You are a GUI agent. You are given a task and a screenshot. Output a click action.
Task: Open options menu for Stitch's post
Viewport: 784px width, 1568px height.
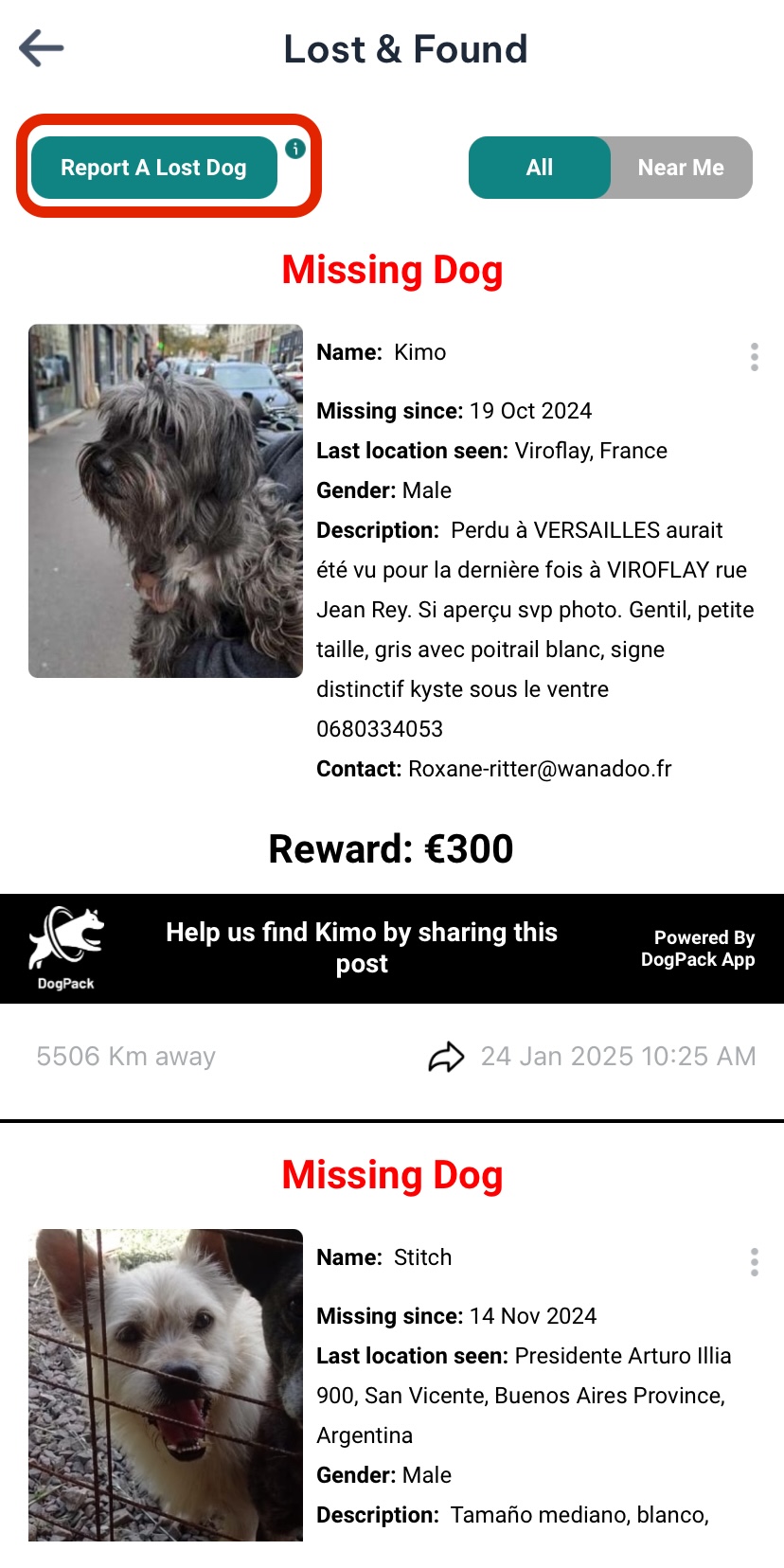(754, 1262)
